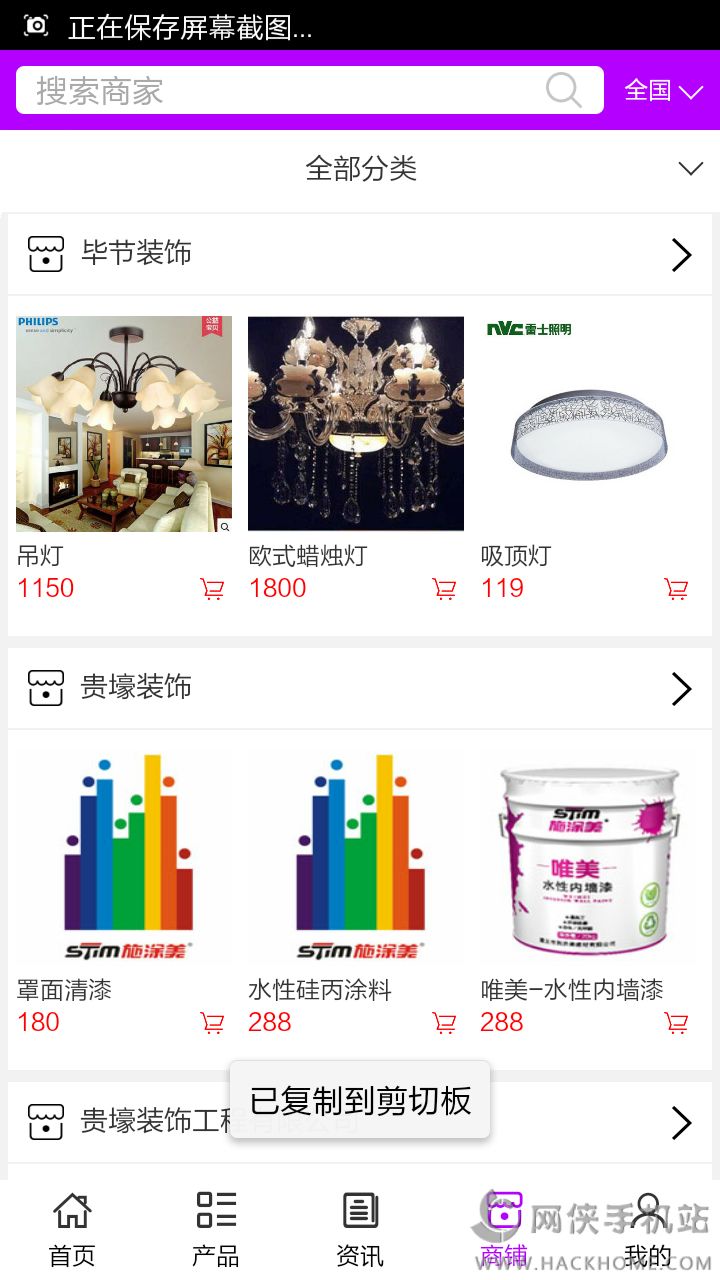Expand the 全部分类 category selector

(360, 169)
